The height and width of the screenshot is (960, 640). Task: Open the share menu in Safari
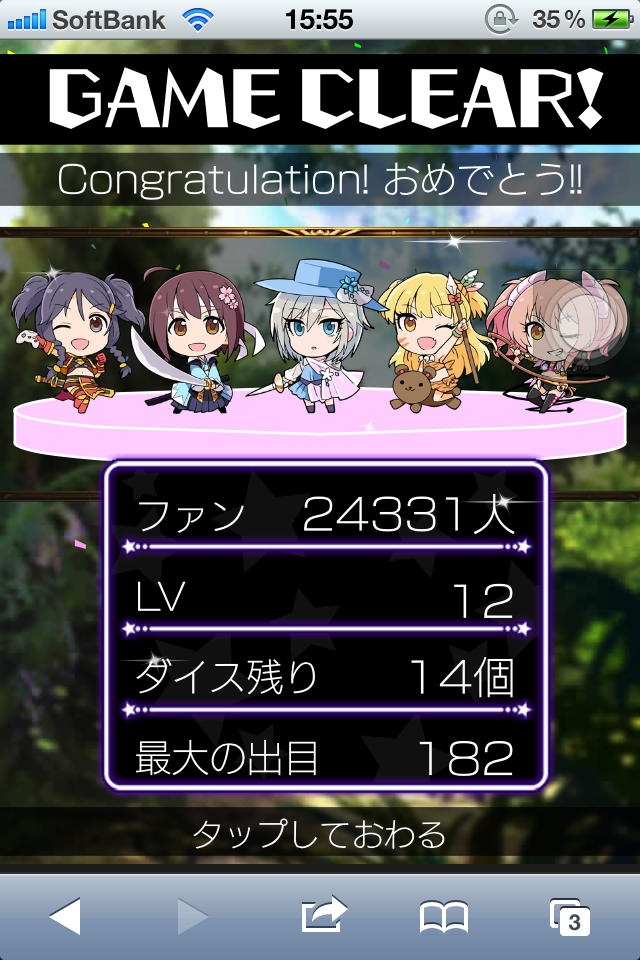point(322,914)
